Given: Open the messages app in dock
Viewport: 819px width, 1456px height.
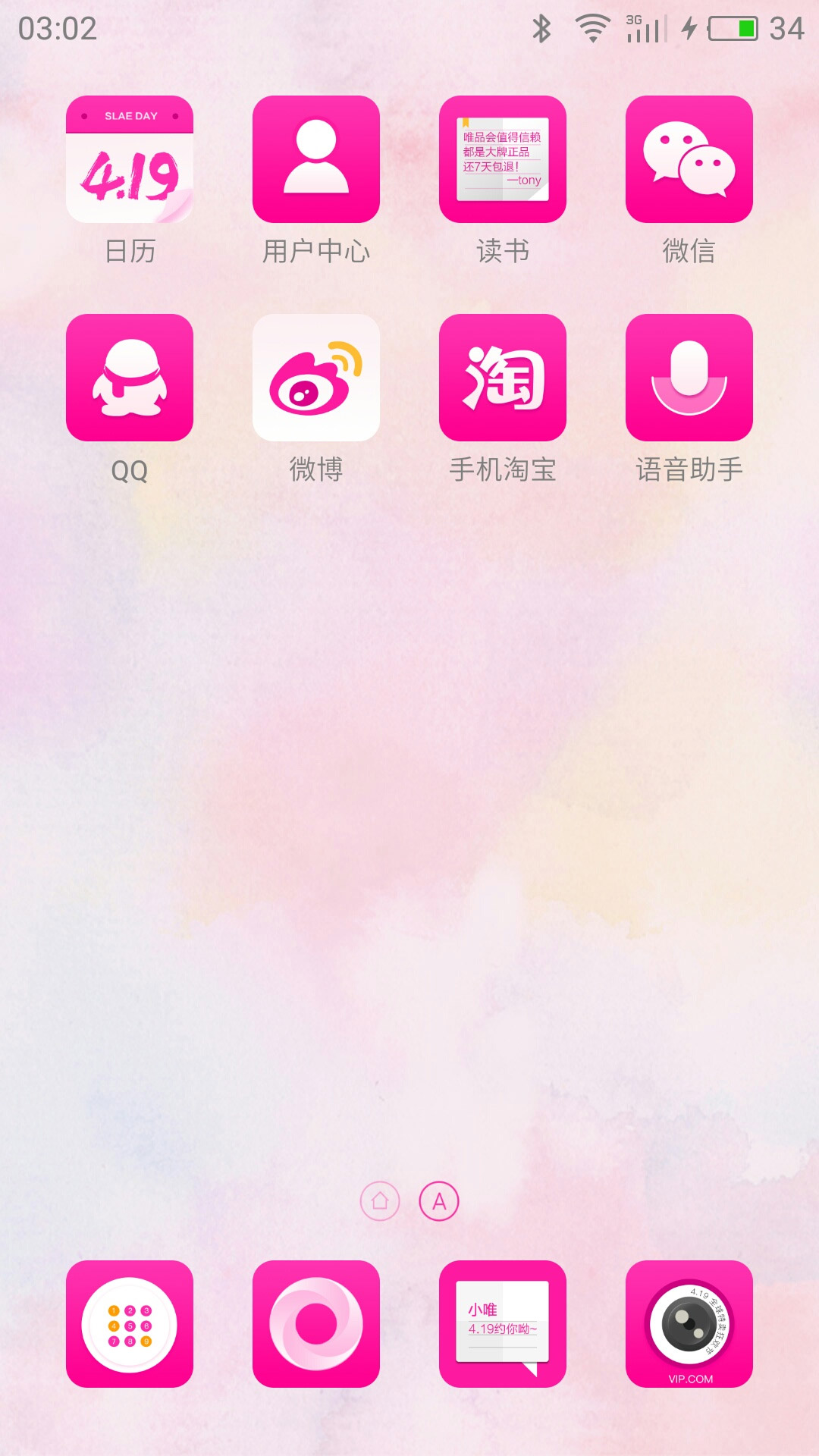Looking at the screenshot, I should (503, 1324).
